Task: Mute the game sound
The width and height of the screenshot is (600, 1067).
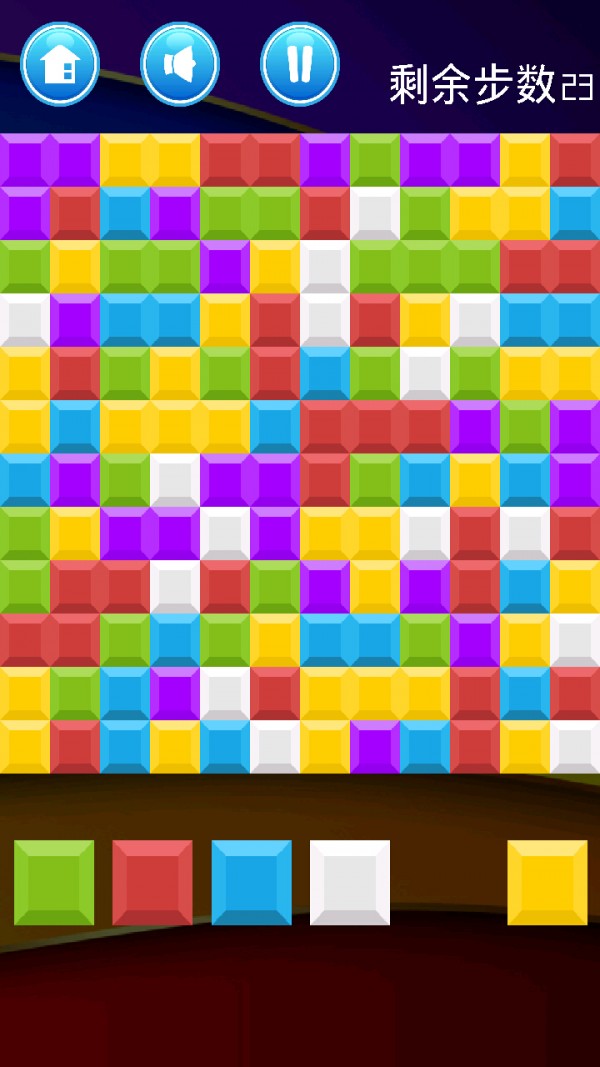Action: pyautogui.click(x=180, y=65)
